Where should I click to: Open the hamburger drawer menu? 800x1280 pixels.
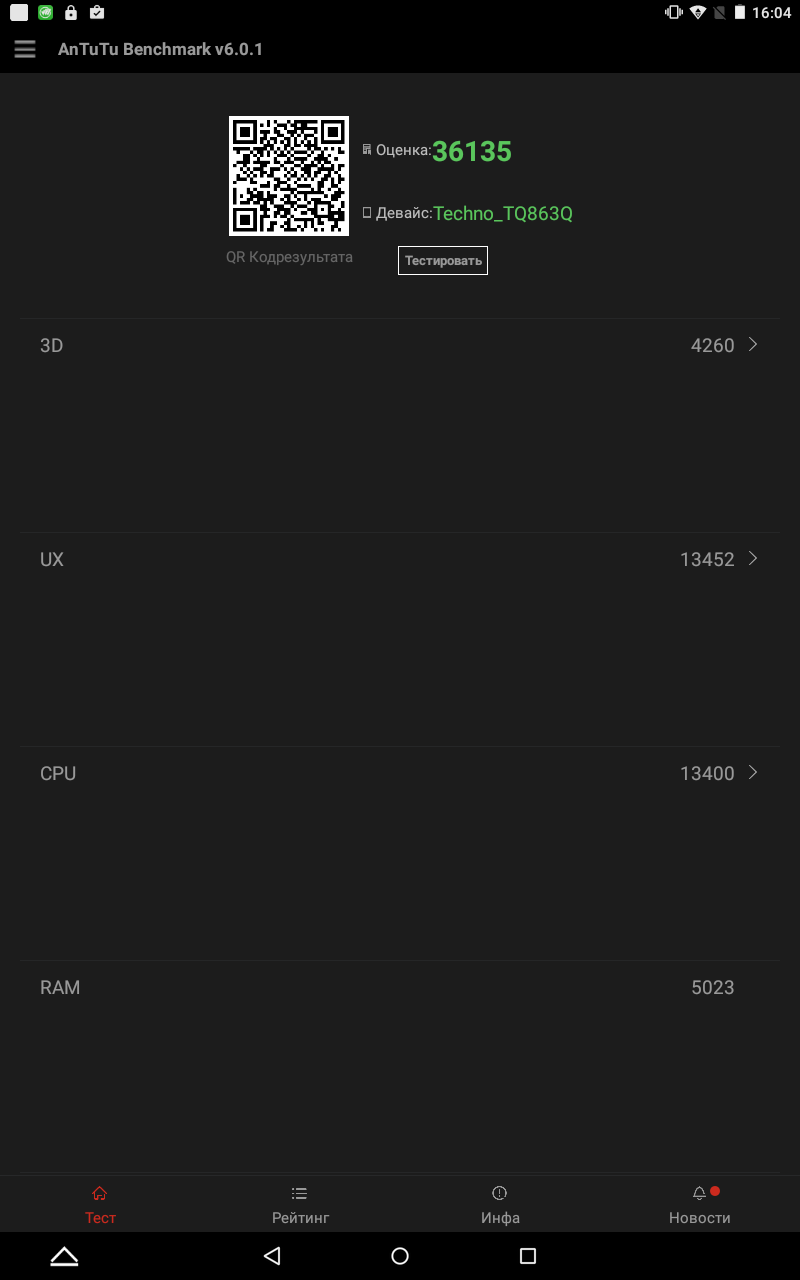25,49
